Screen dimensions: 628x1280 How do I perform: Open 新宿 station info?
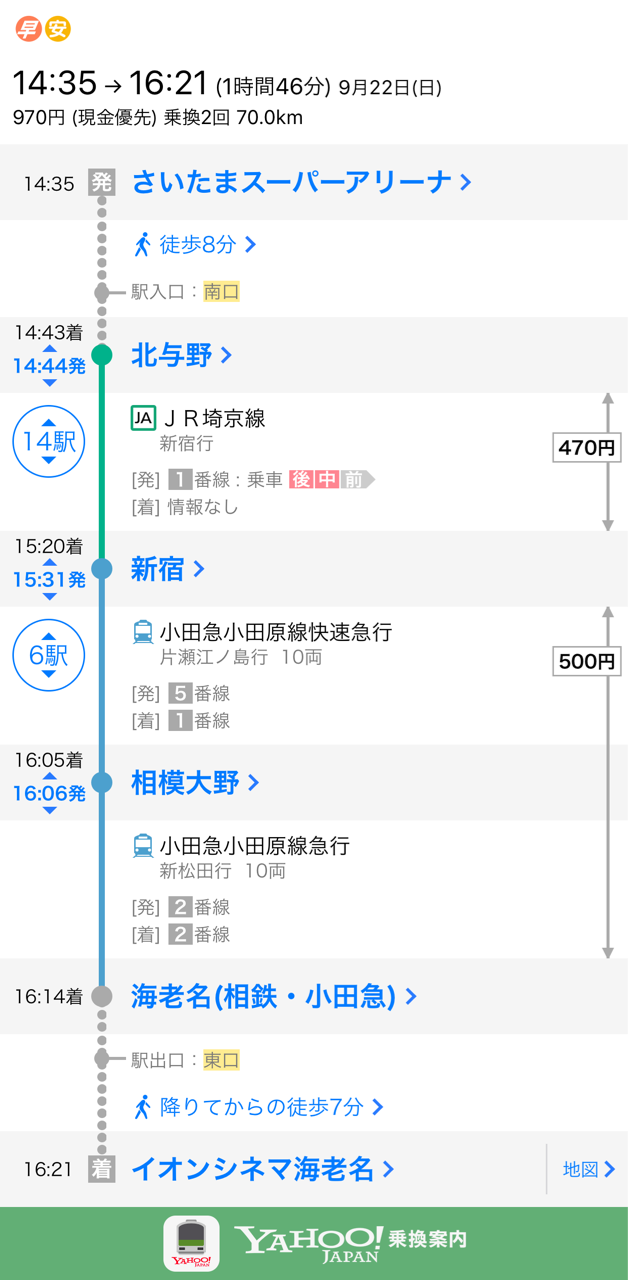point(167,569)
